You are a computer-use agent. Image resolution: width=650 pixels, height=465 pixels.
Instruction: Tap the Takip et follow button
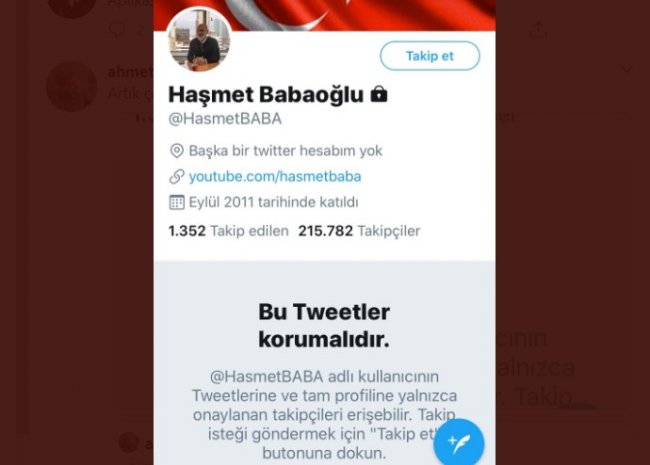(x=429, y=56)
